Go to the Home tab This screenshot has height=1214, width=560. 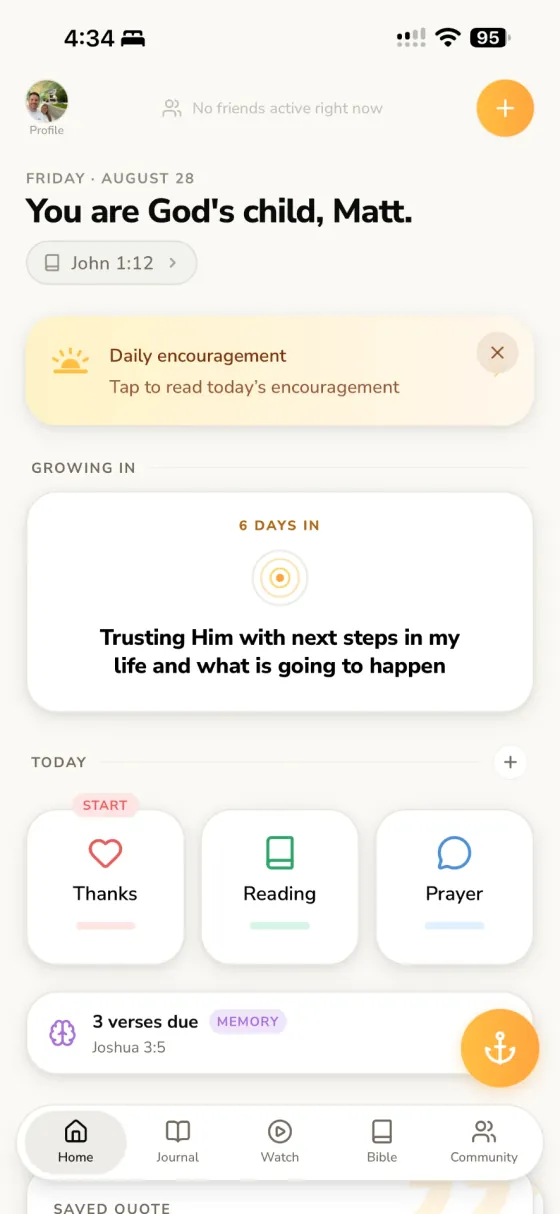coord(76,1142)
